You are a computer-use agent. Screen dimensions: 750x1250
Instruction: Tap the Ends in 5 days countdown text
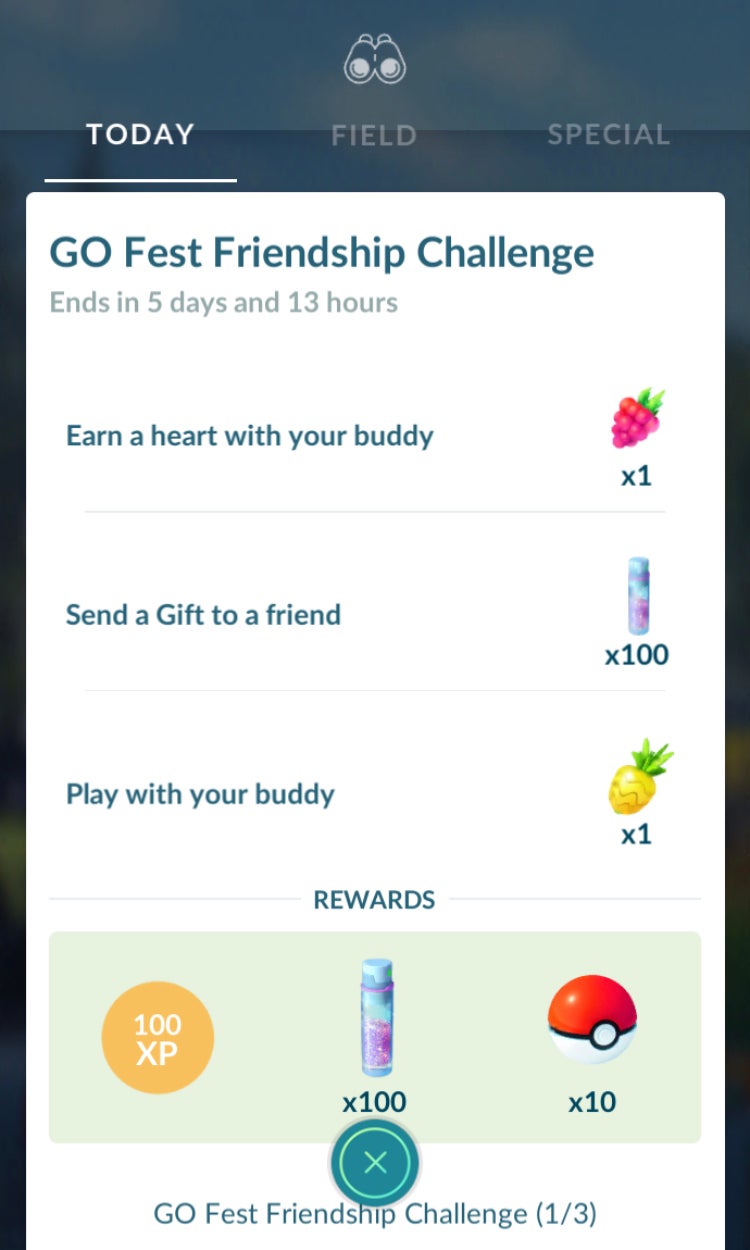pyautogui.click(x=224, y=302)
